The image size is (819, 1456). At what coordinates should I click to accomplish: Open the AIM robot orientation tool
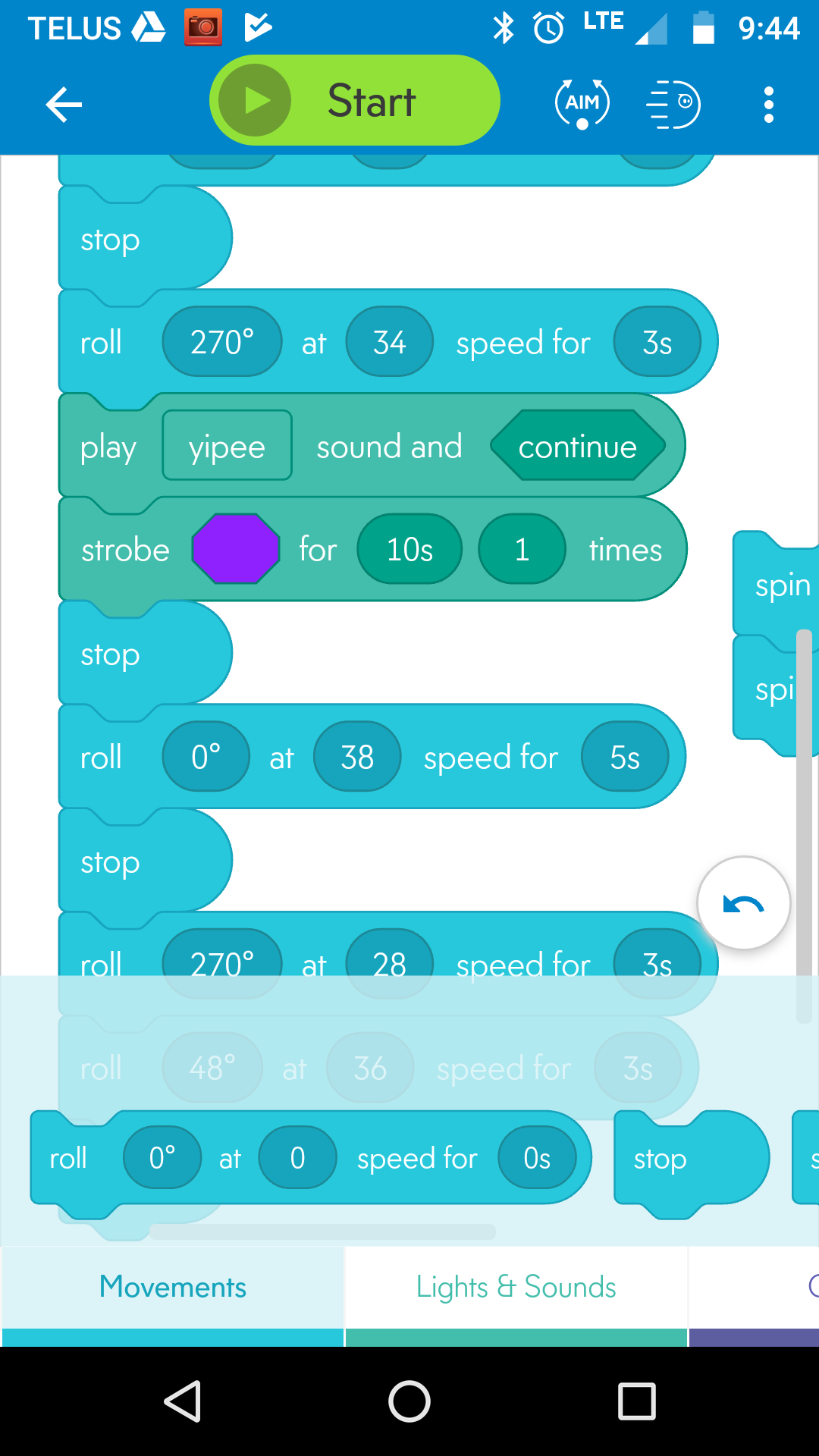[582, 104]
